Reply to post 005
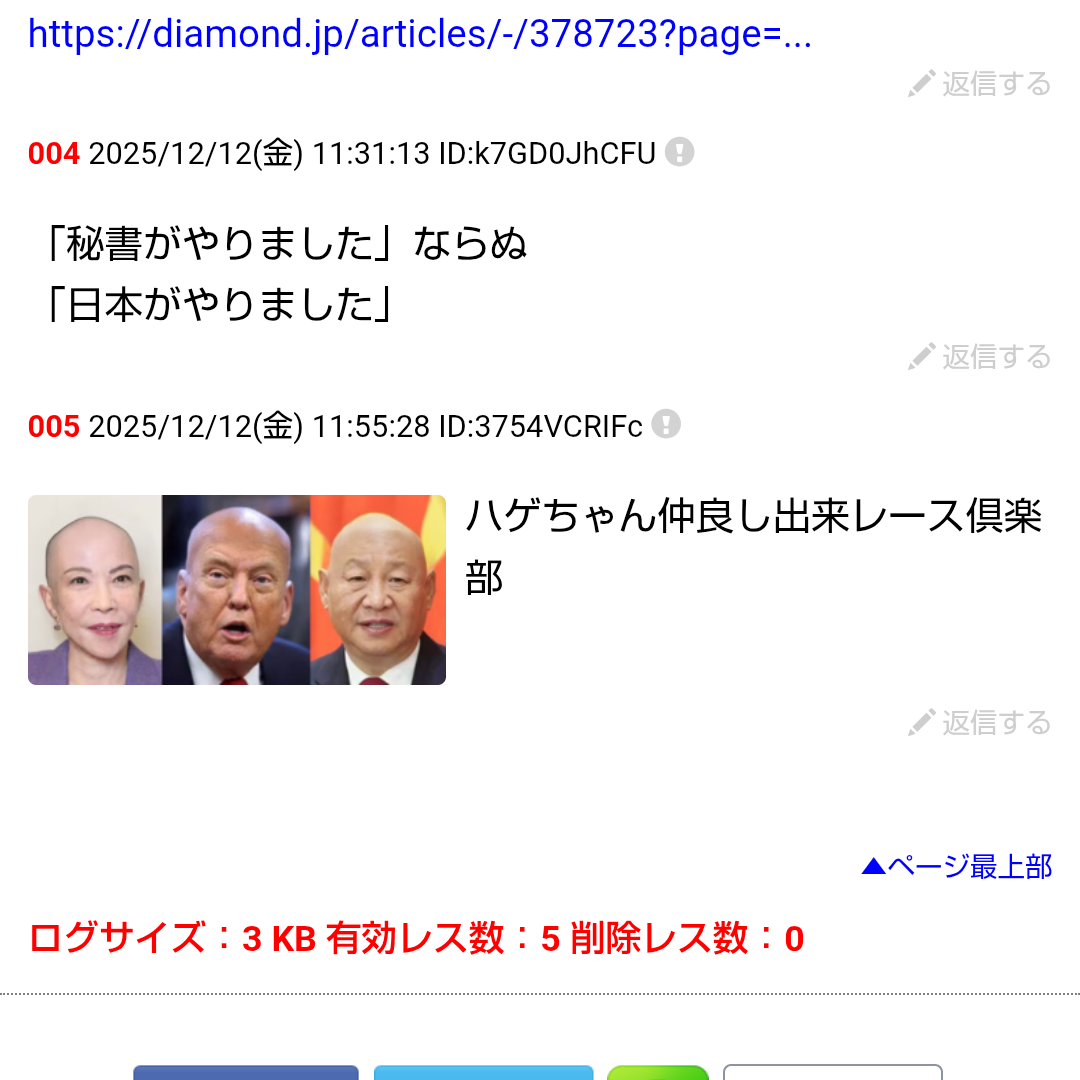Image resolution: width=1080 pixels, height=1080 pixels. 980,723
